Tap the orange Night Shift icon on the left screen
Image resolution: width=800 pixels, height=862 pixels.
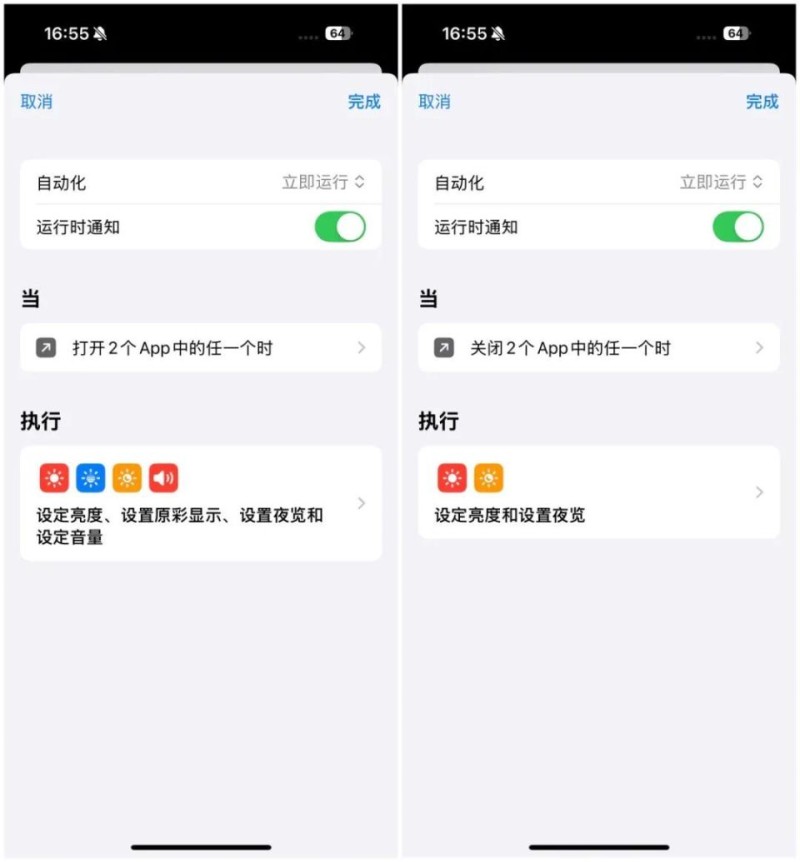pyautogui.click(x=126, y=477)
